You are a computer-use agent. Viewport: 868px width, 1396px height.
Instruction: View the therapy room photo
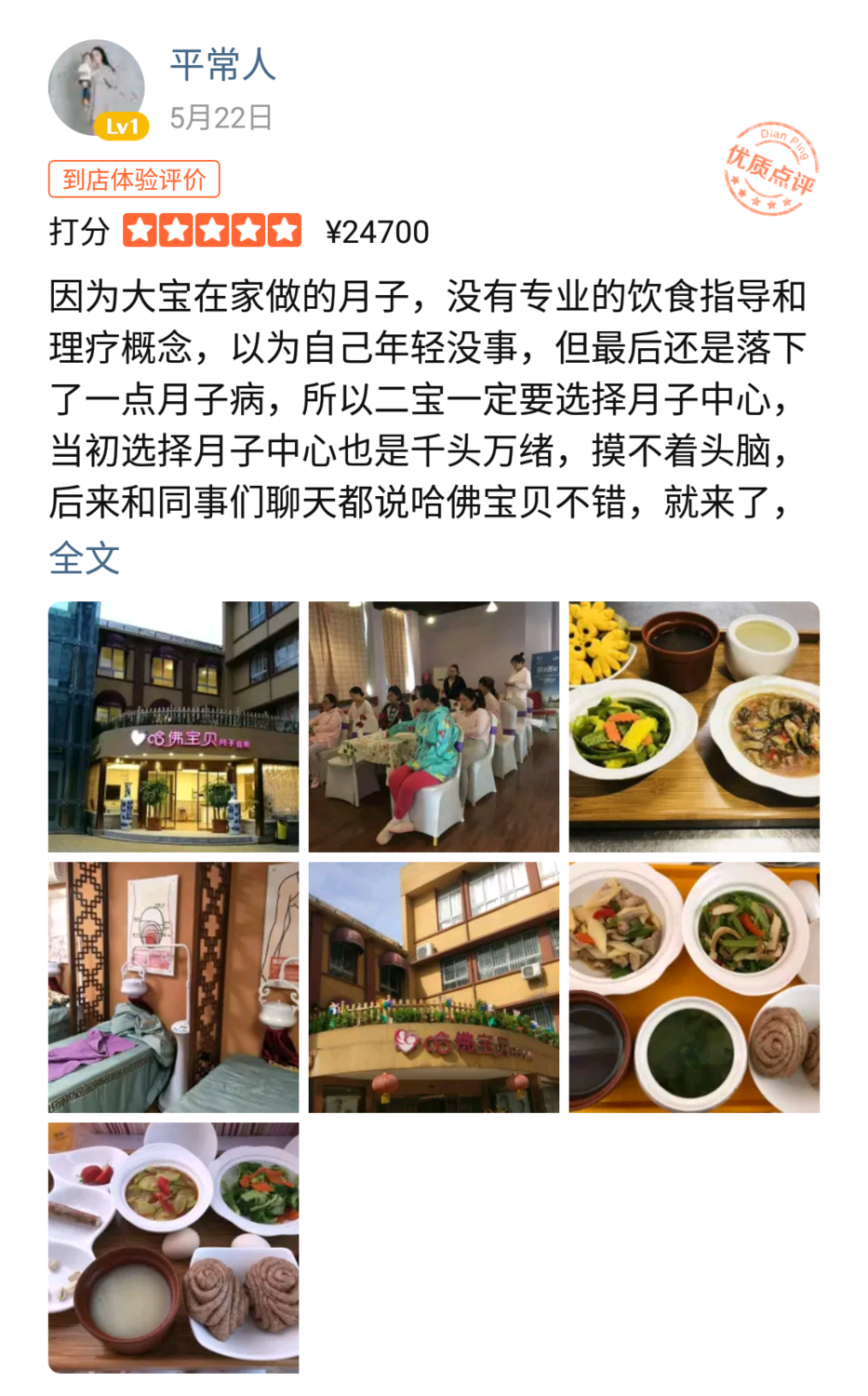173,987
